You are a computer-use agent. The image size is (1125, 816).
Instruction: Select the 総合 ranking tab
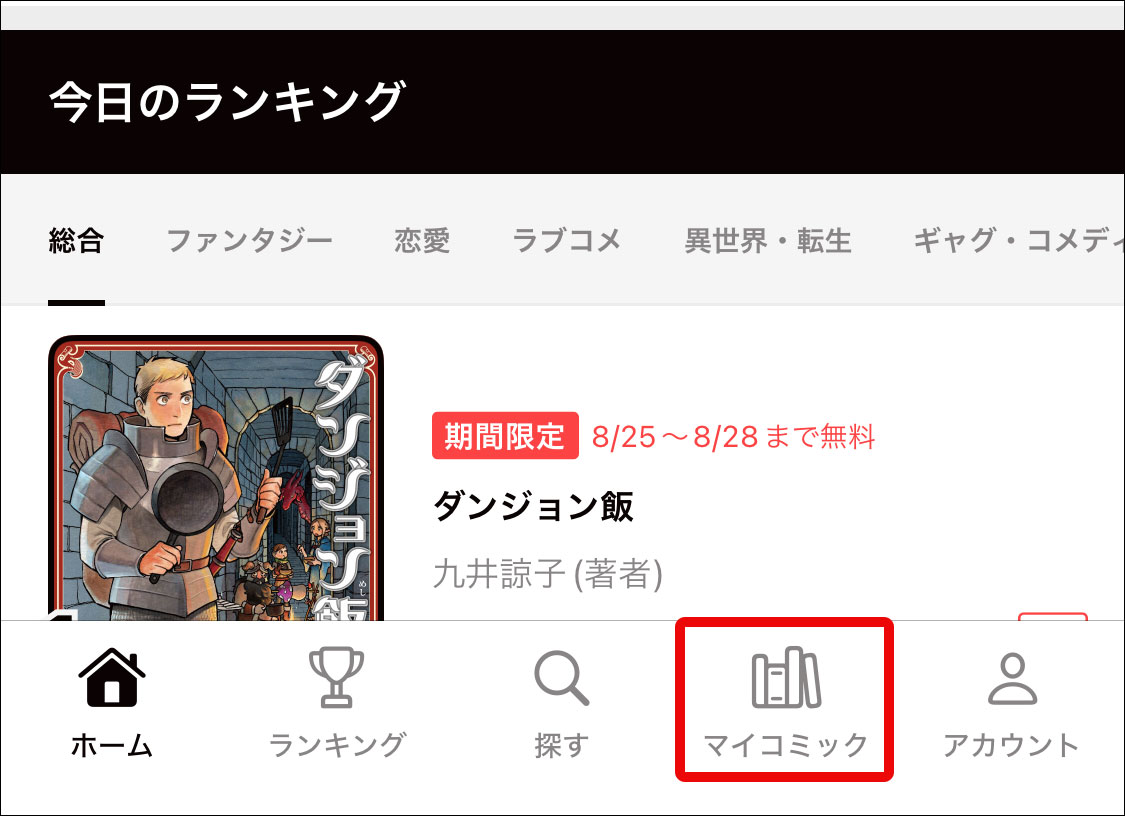tap(76, 241)
